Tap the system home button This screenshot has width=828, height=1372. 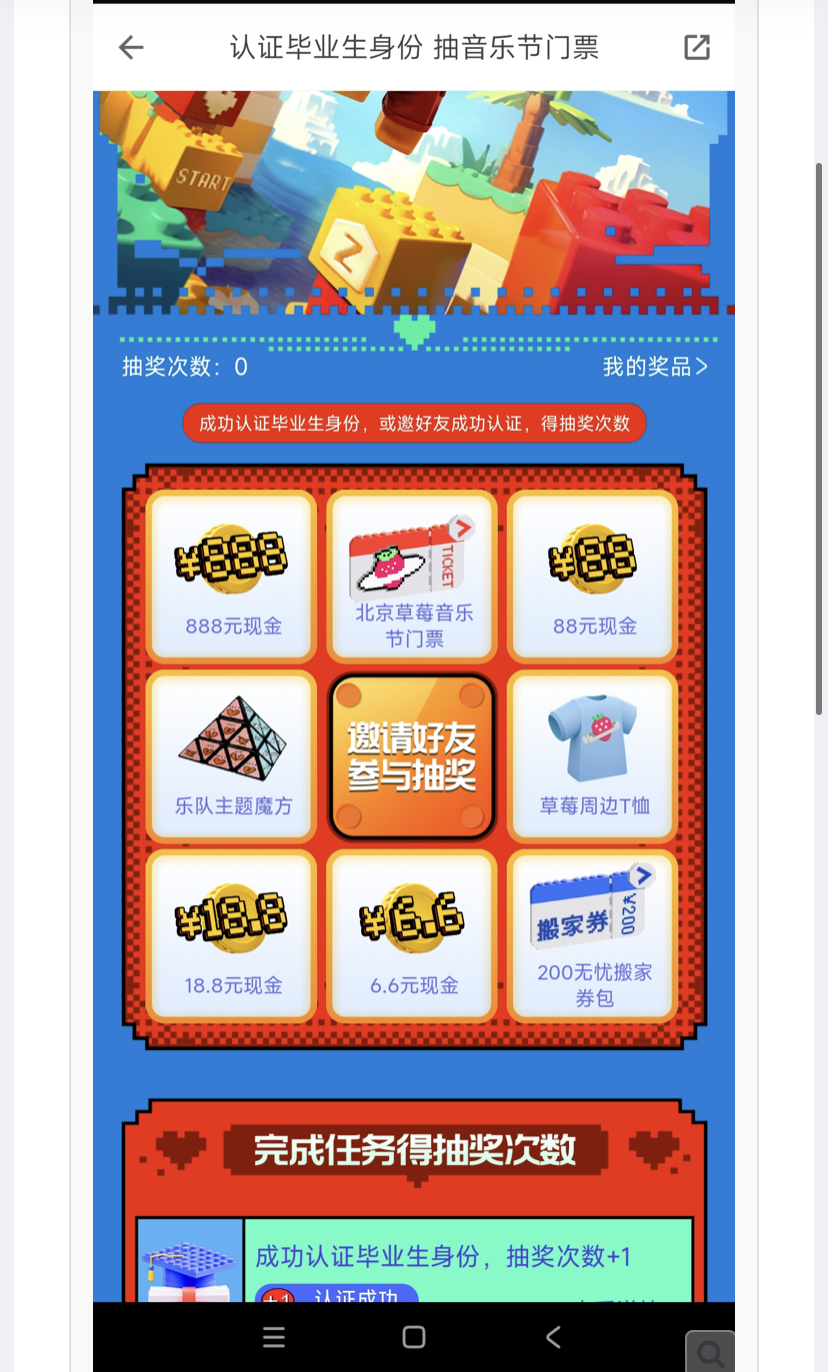pos(413,1337)
